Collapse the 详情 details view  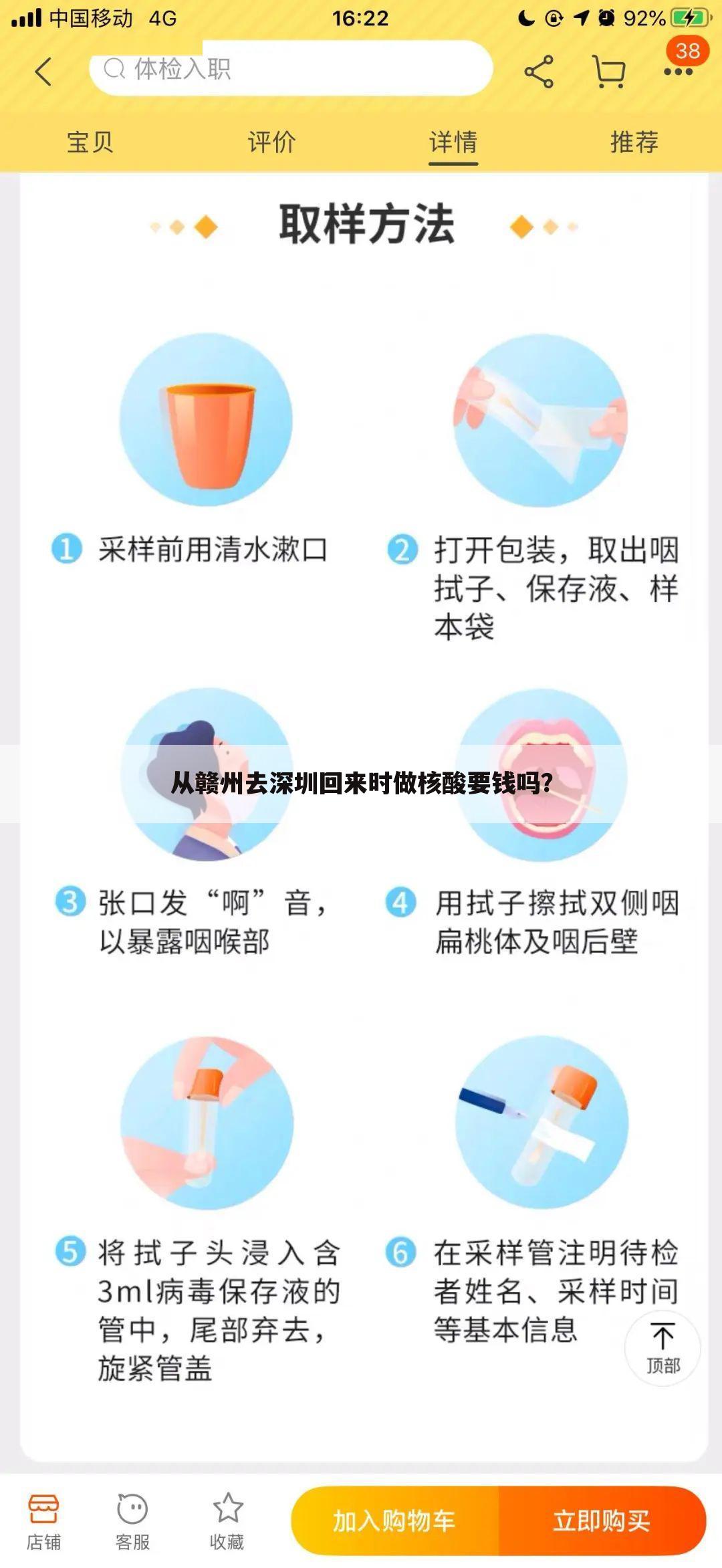click(451, 142)
